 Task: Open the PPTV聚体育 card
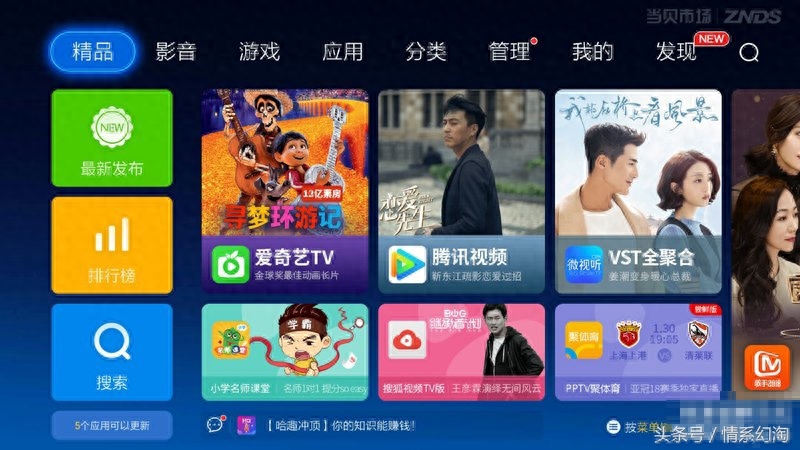pyautogui.click(x=638, y=352)
